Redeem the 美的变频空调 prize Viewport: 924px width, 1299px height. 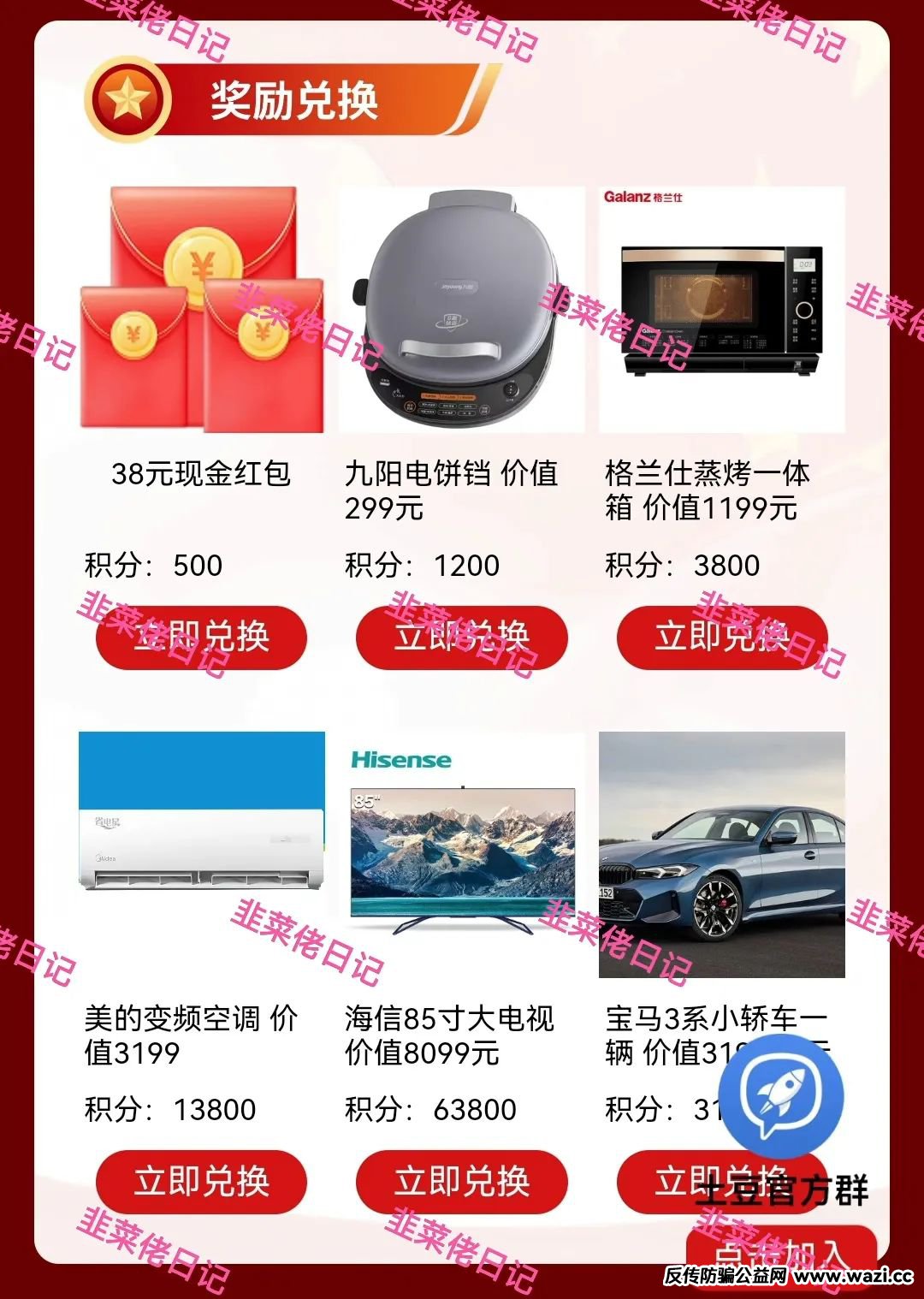tap(201, 1182)
